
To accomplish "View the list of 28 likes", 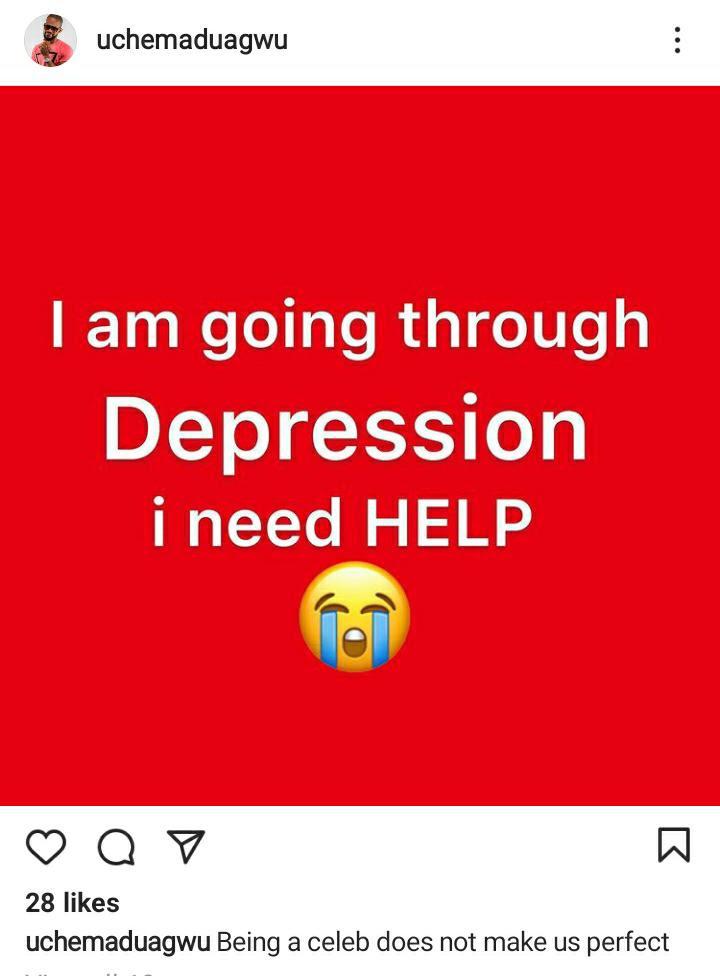I will click(72, 902).
